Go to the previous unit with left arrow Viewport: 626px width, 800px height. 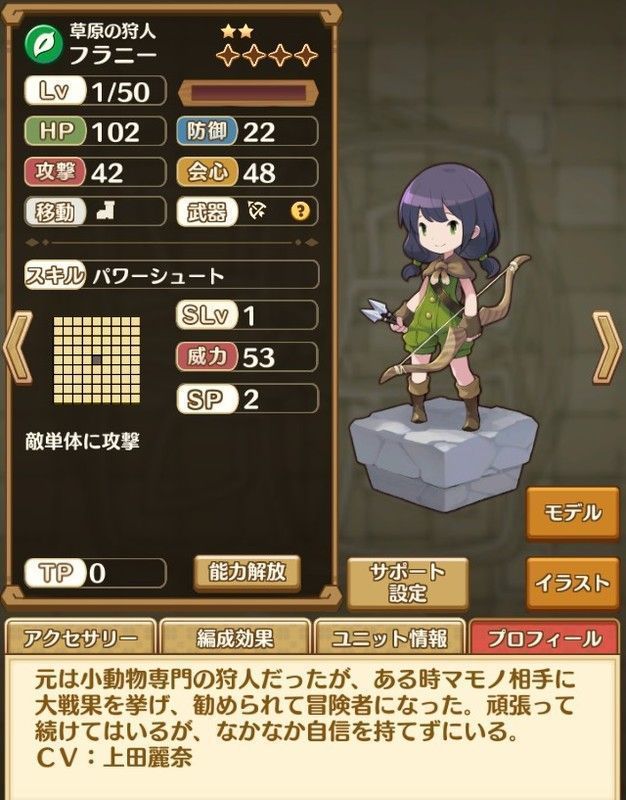12,347
